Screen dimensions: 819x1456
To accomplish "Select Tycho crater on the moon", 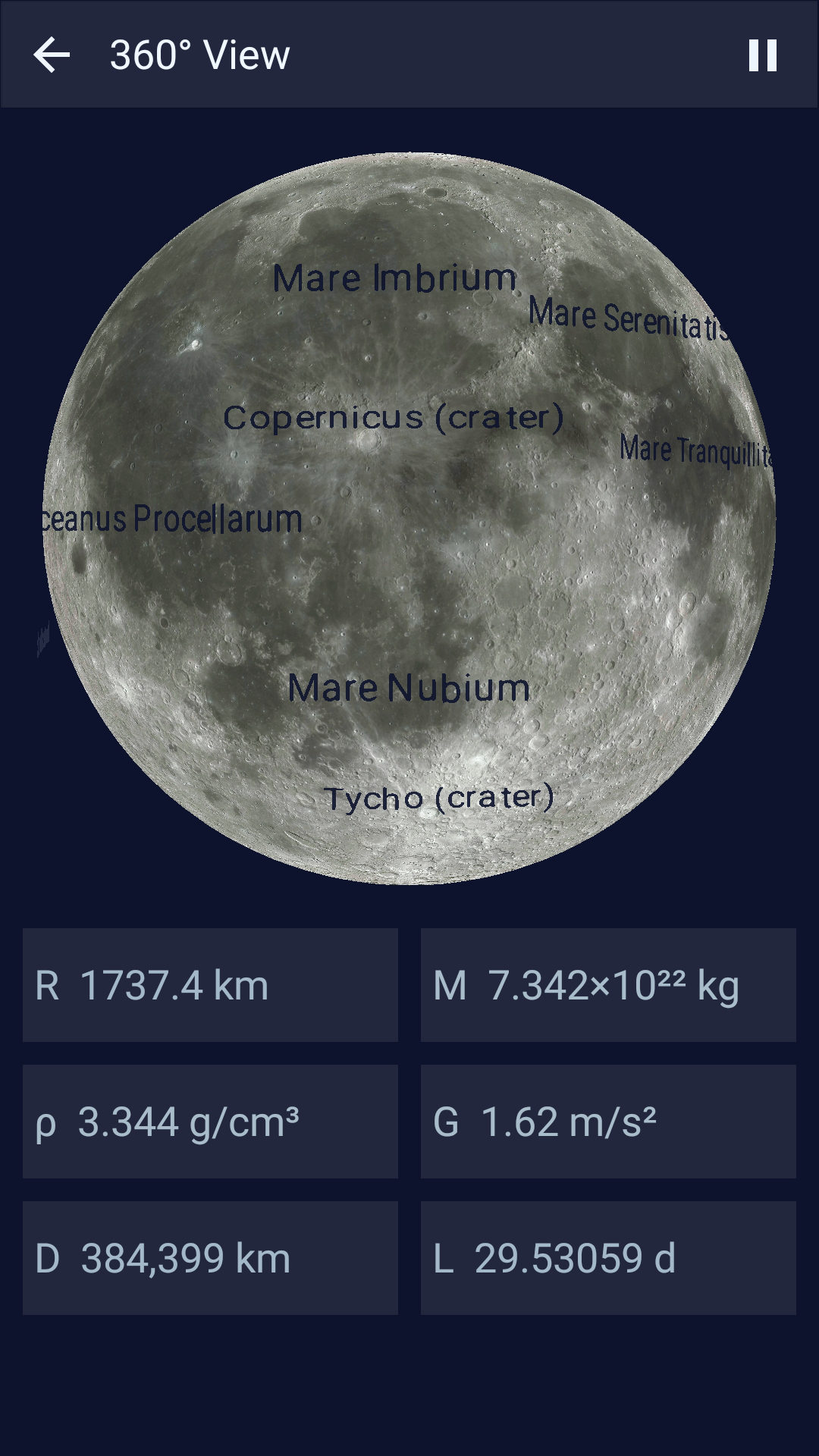I will tap(440, 798).
